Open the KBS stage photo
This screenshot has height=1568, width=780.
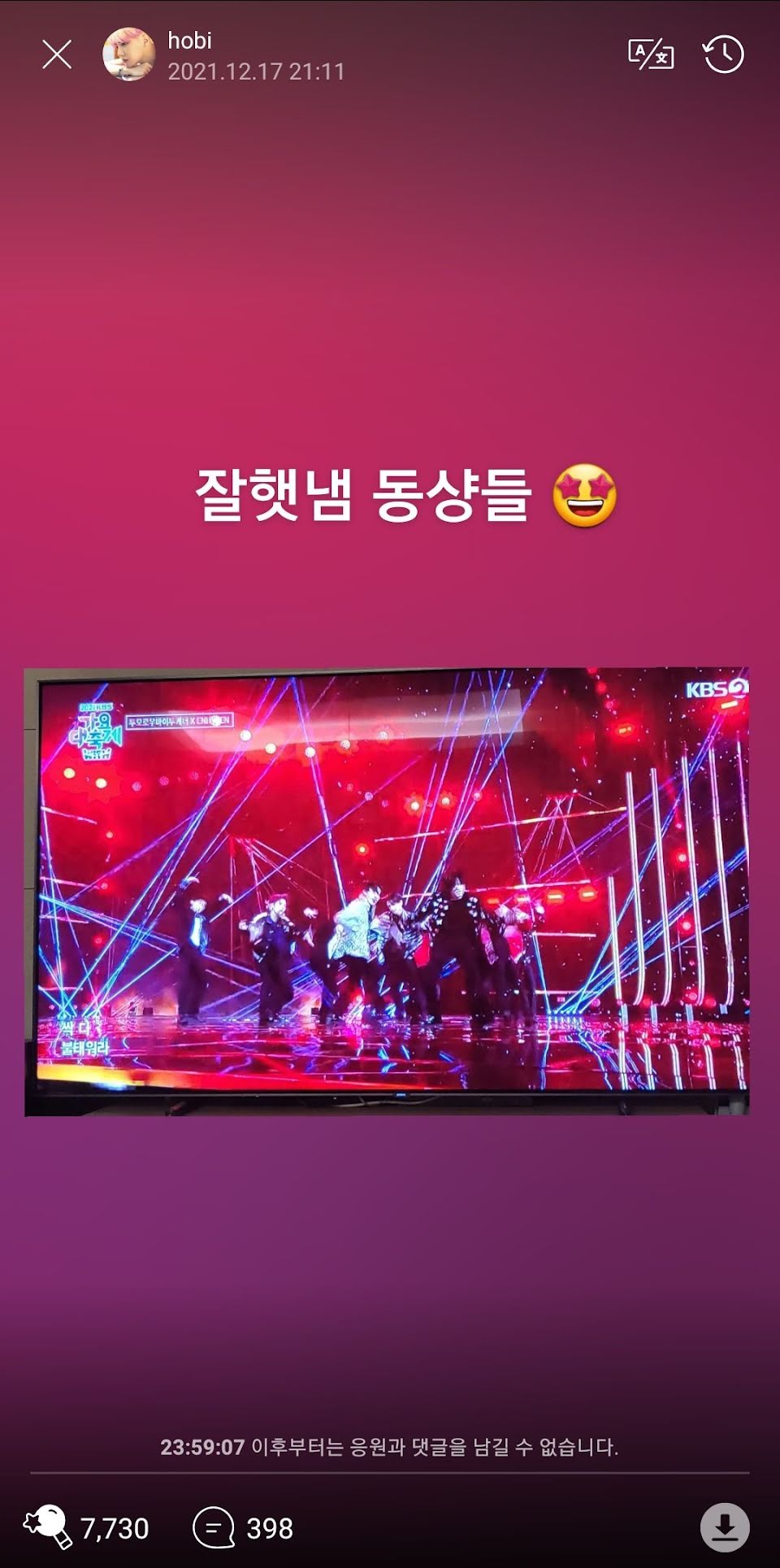point(387,891)
